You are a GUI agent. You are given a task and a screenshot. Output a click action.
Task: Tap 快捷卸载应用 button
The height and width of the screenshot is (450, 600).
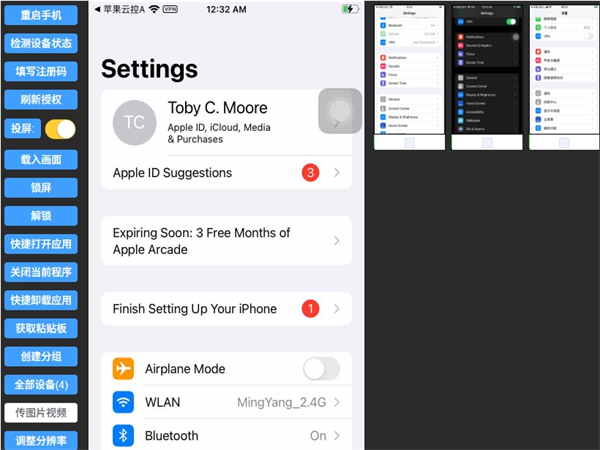pos(41,299)
